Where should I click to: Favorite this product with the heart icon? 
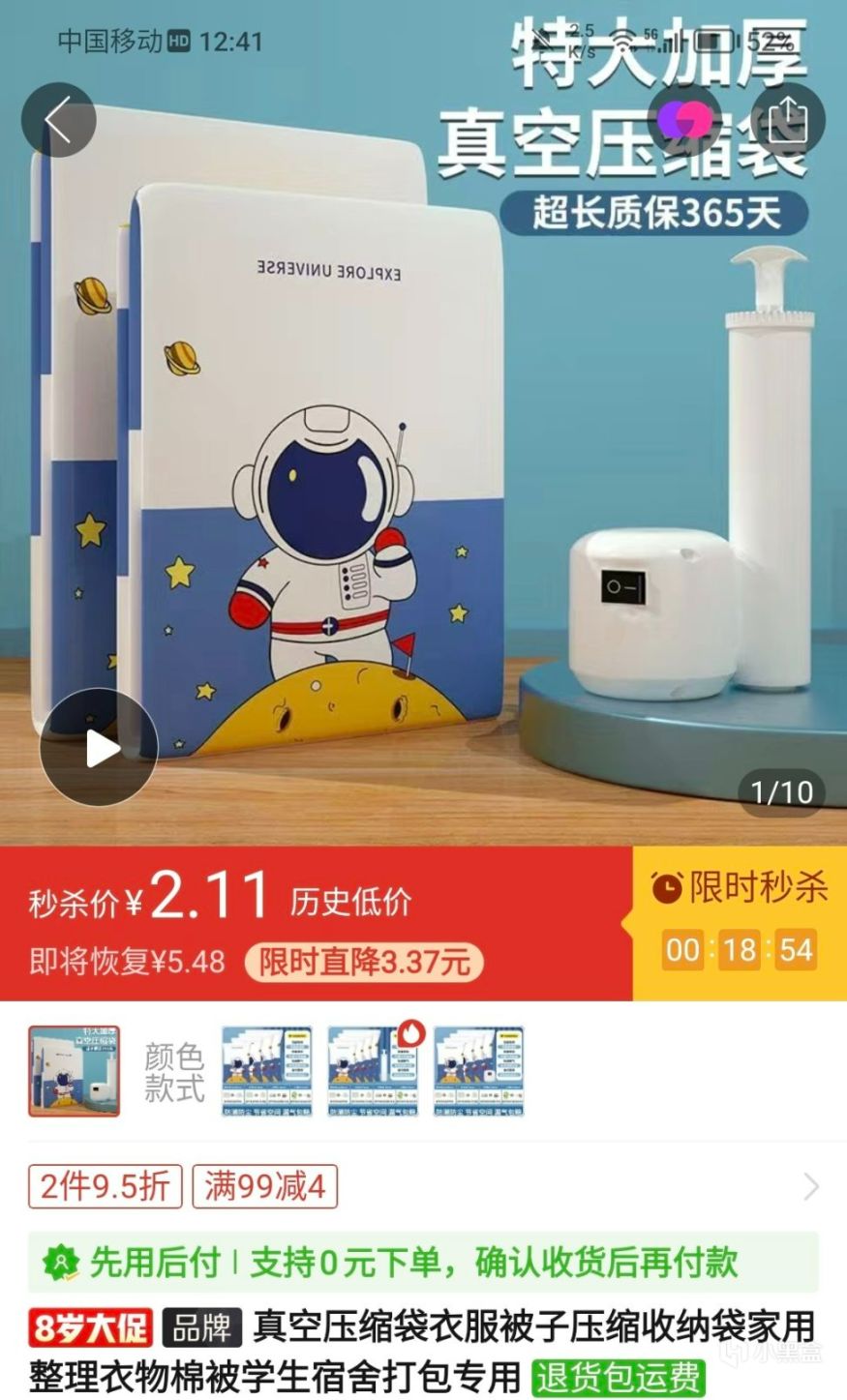click(x=683, y=120)
